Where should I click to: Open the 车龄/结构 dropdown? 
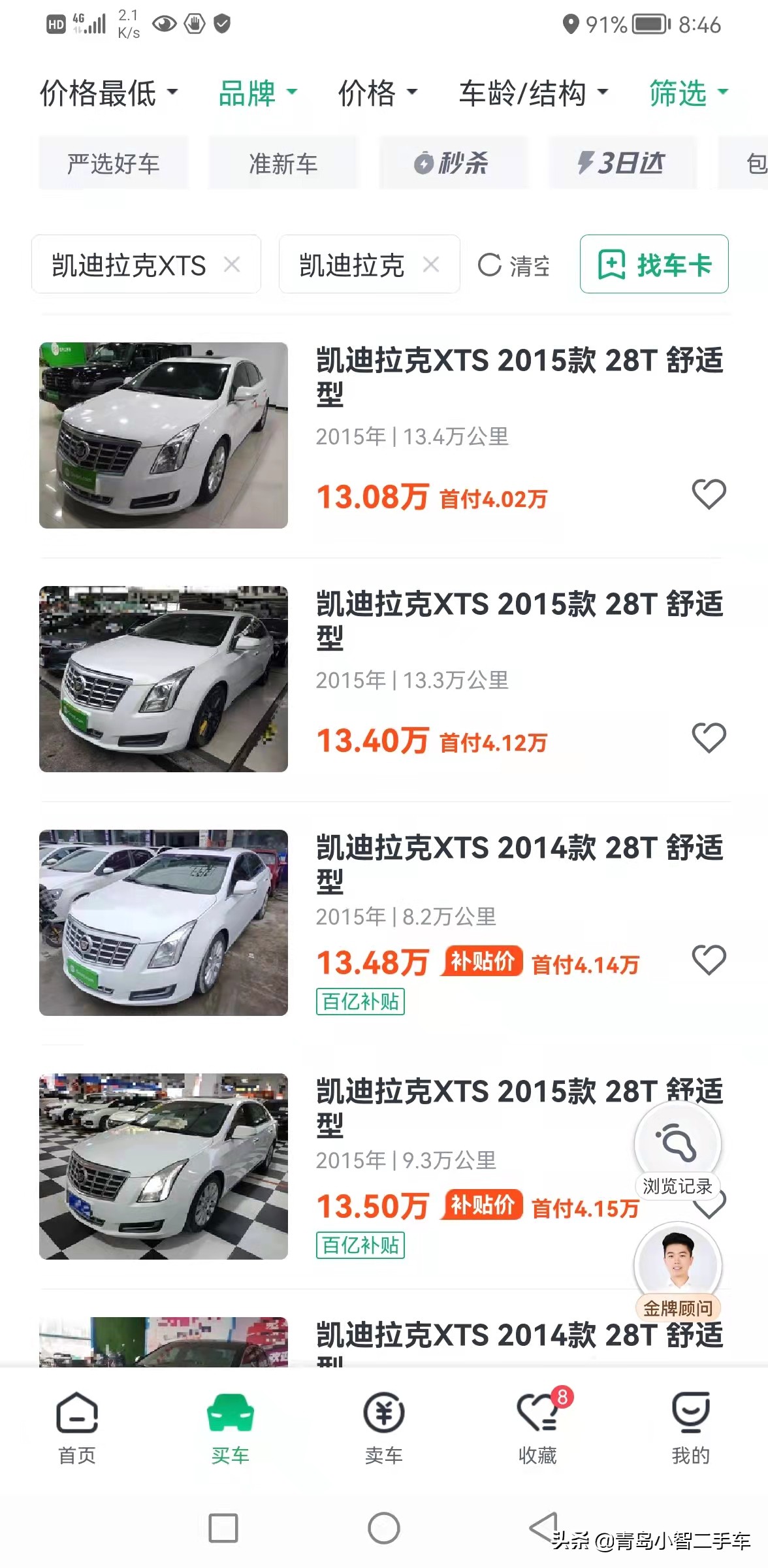click(x=534, y=93)
